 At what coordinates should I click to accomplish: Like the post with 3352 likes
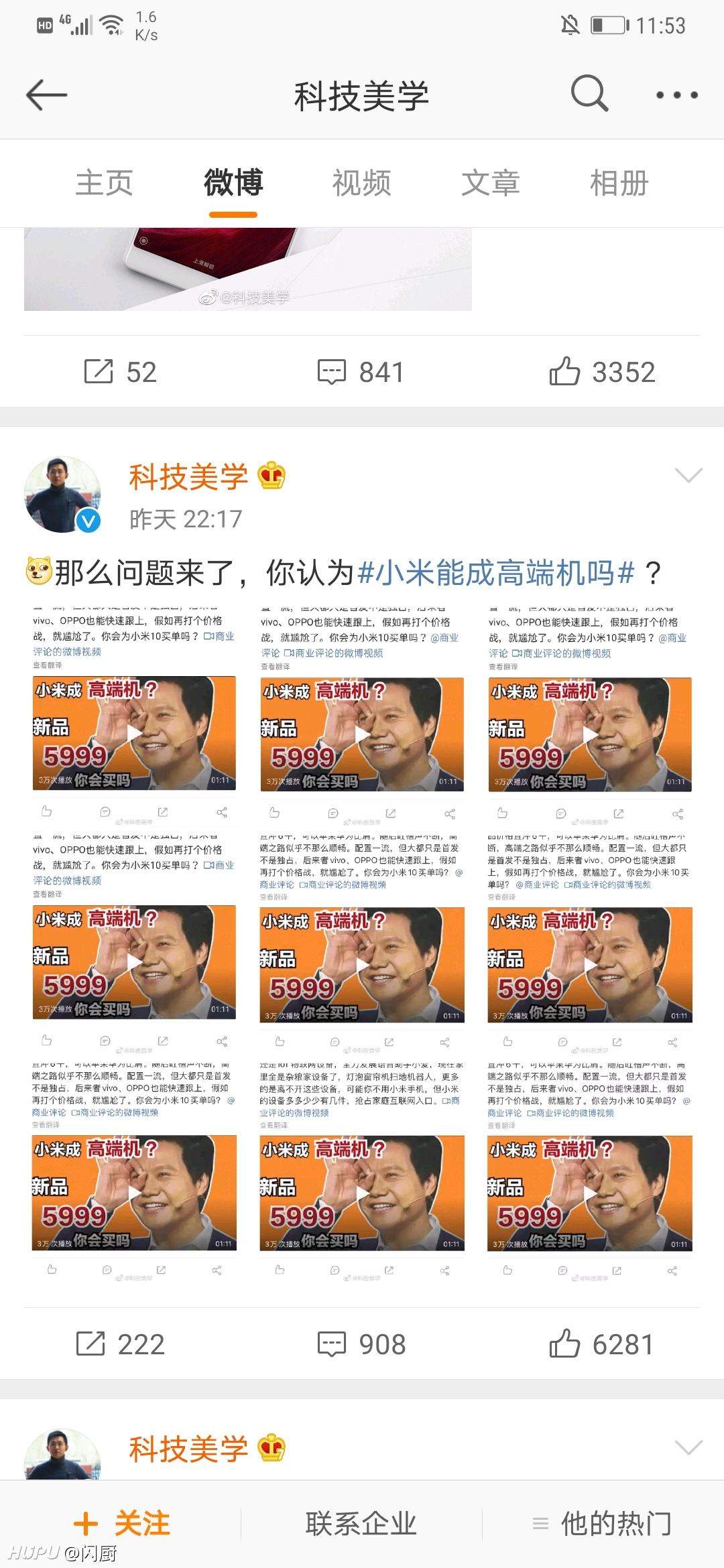click(602, 372)
